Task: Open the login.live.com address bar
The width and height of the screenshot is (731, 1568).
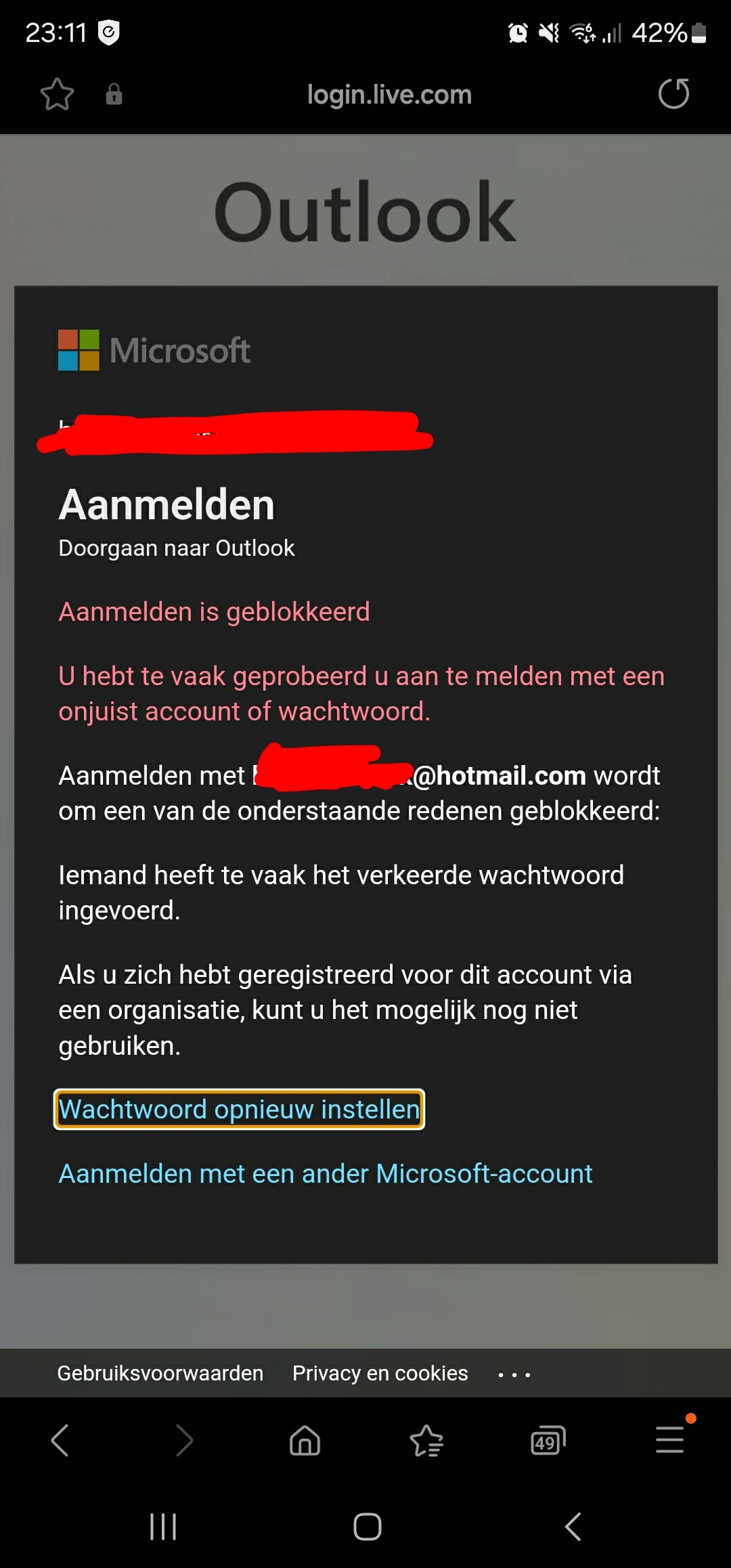Action: pos(389,95)
